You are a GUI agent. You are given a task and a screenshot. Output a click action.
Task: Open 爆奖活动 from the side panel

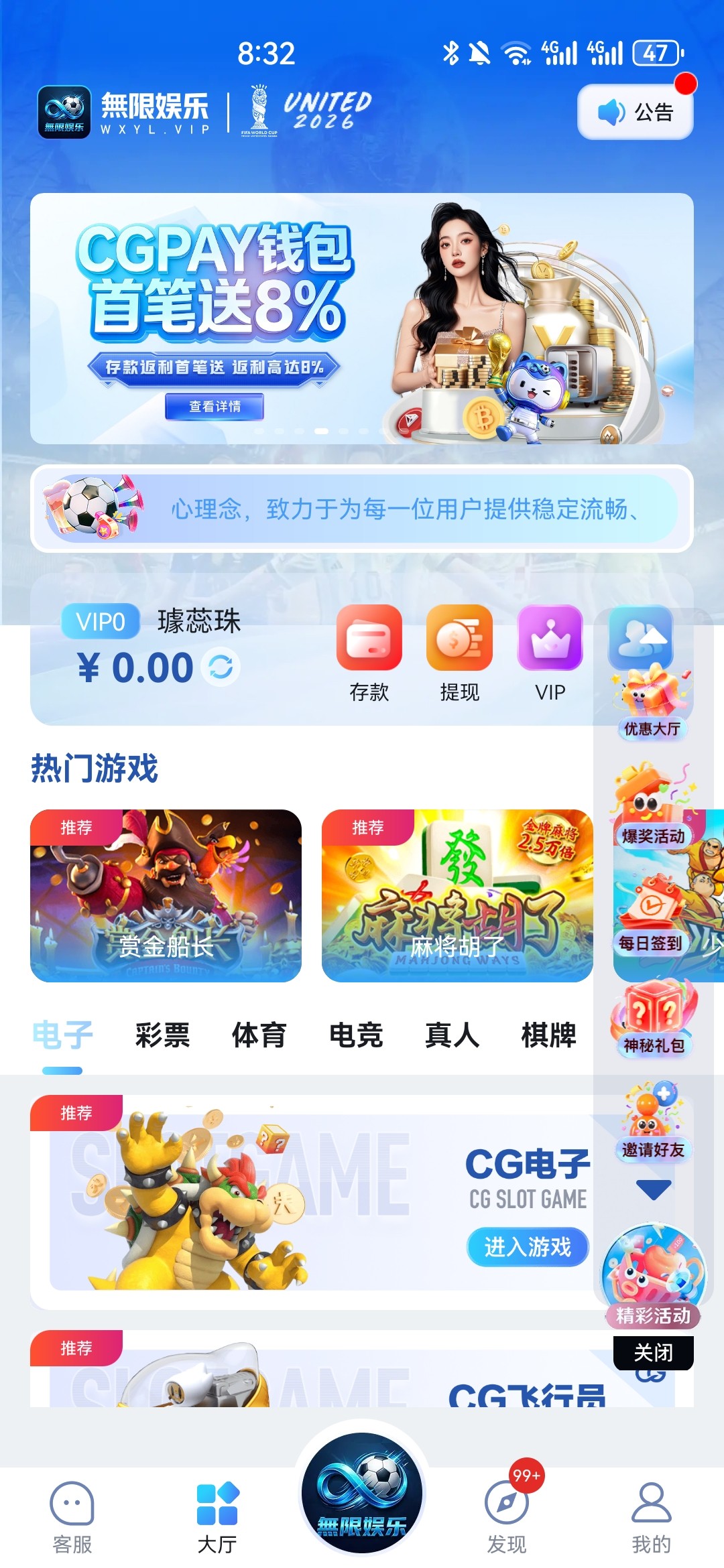click(x=652, y=811)
